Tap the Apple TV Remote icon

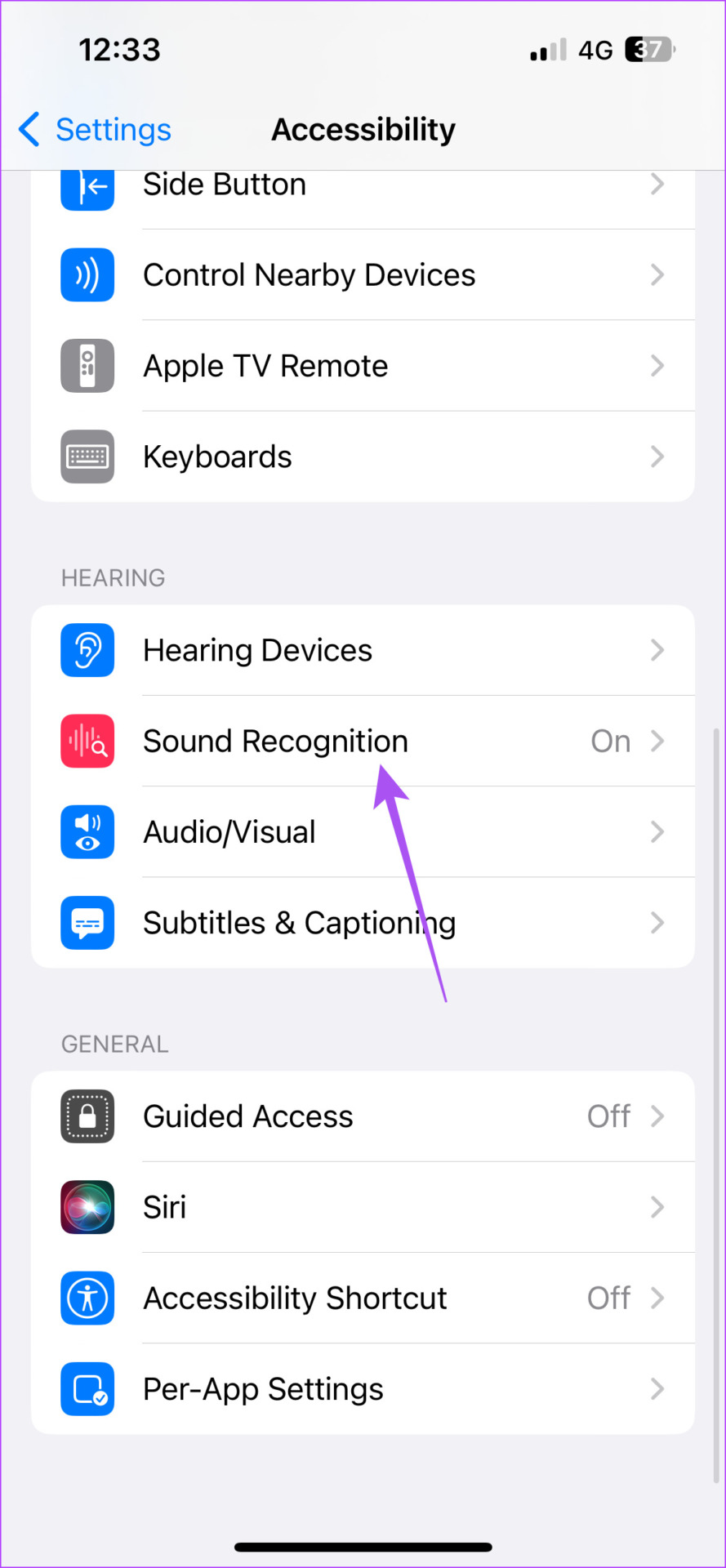[x=87, y=366]
